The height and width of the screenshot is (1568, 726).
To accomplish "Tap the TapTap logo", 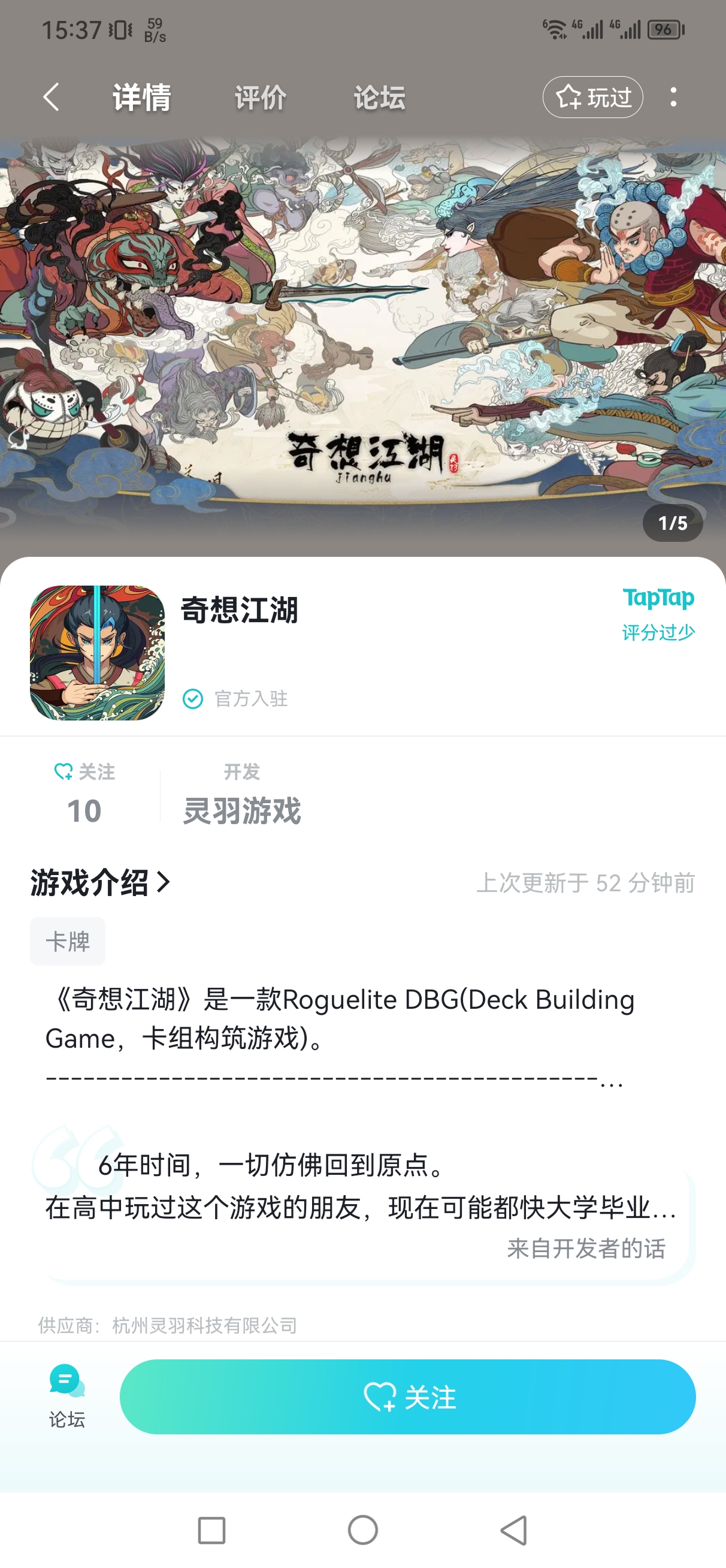I will click(659, 598).
